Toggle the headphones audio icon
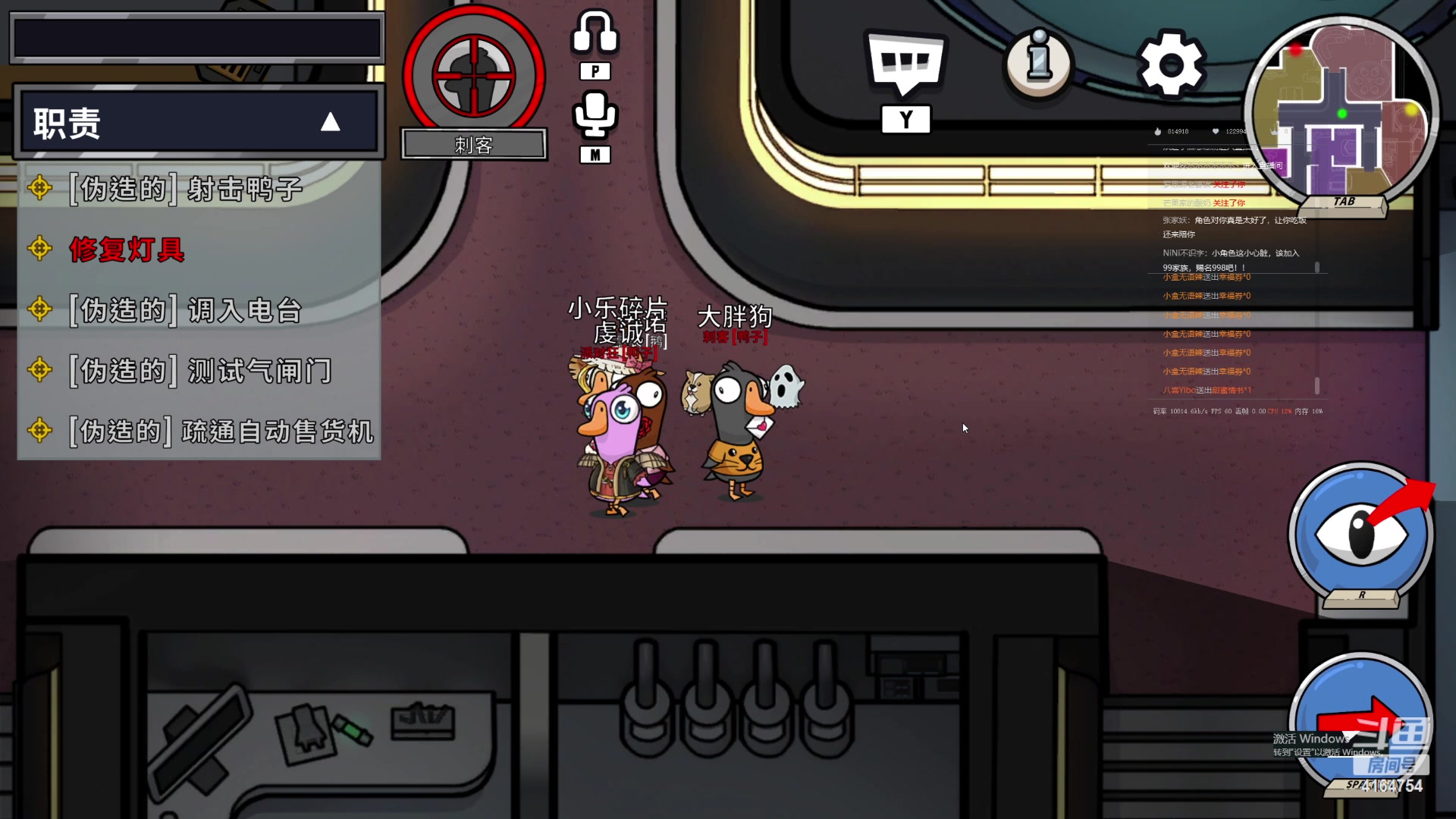 [595, 34]
